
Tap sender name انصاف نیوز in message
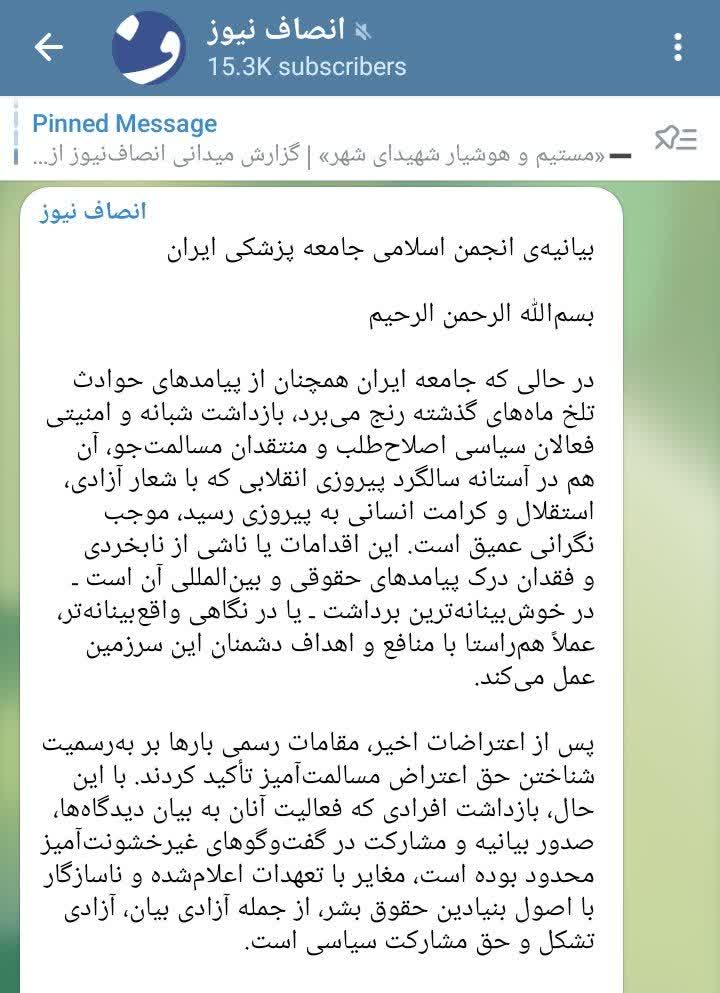pyautogui.click(x=93, y=211)
